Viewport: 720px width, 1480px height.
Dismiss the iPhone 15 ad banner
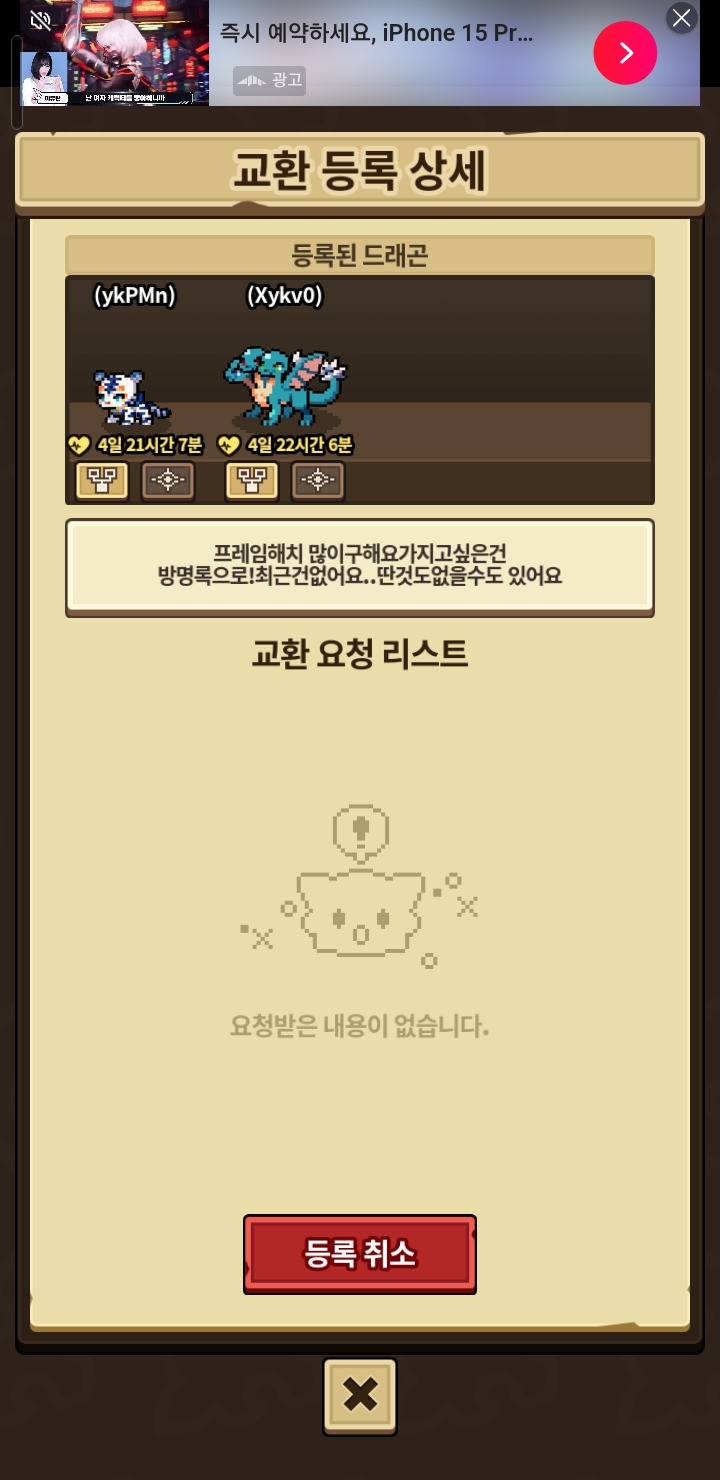[x=681, y=18]
